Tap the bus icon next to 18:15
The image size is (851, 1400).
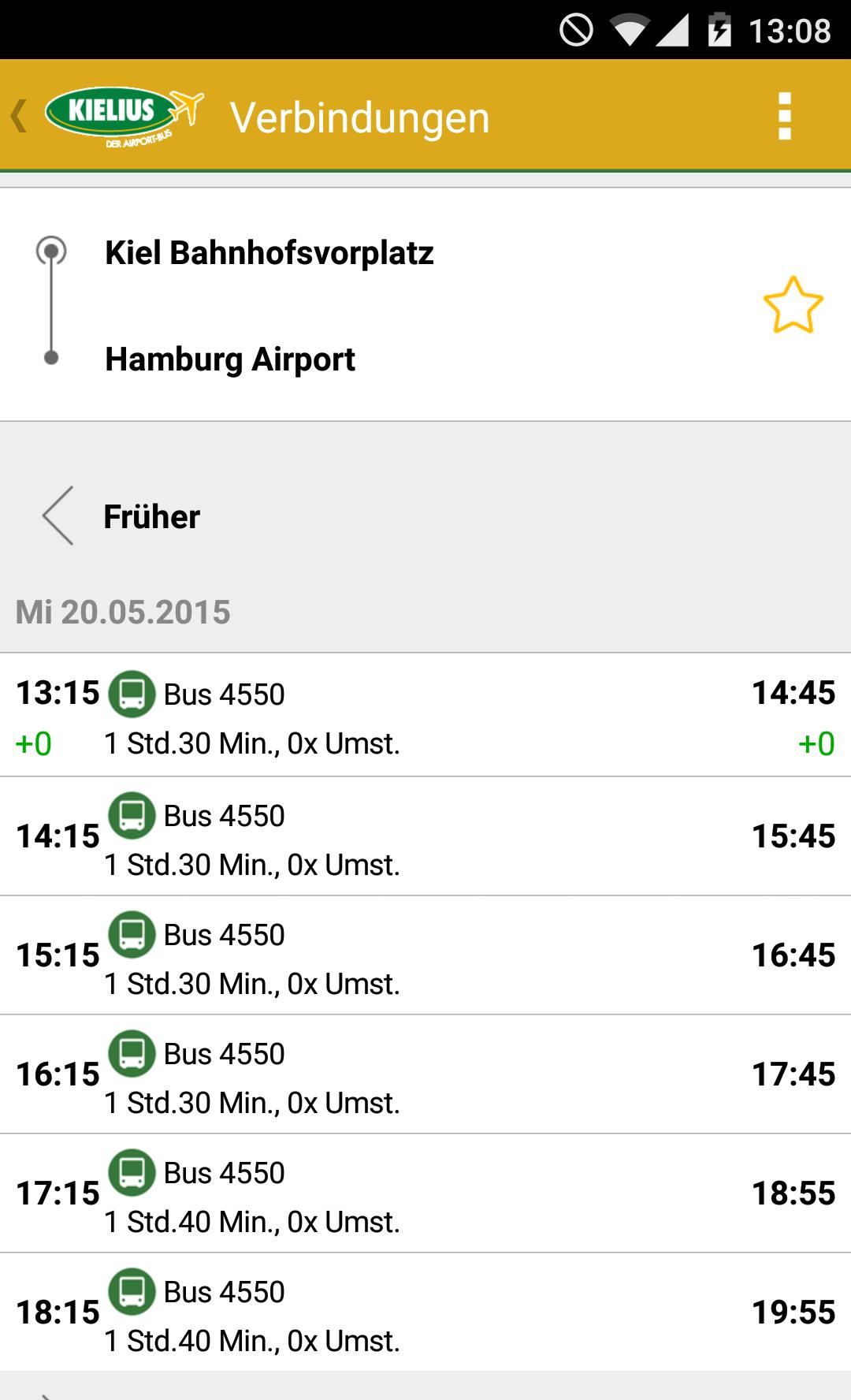tap(132, 1292)
